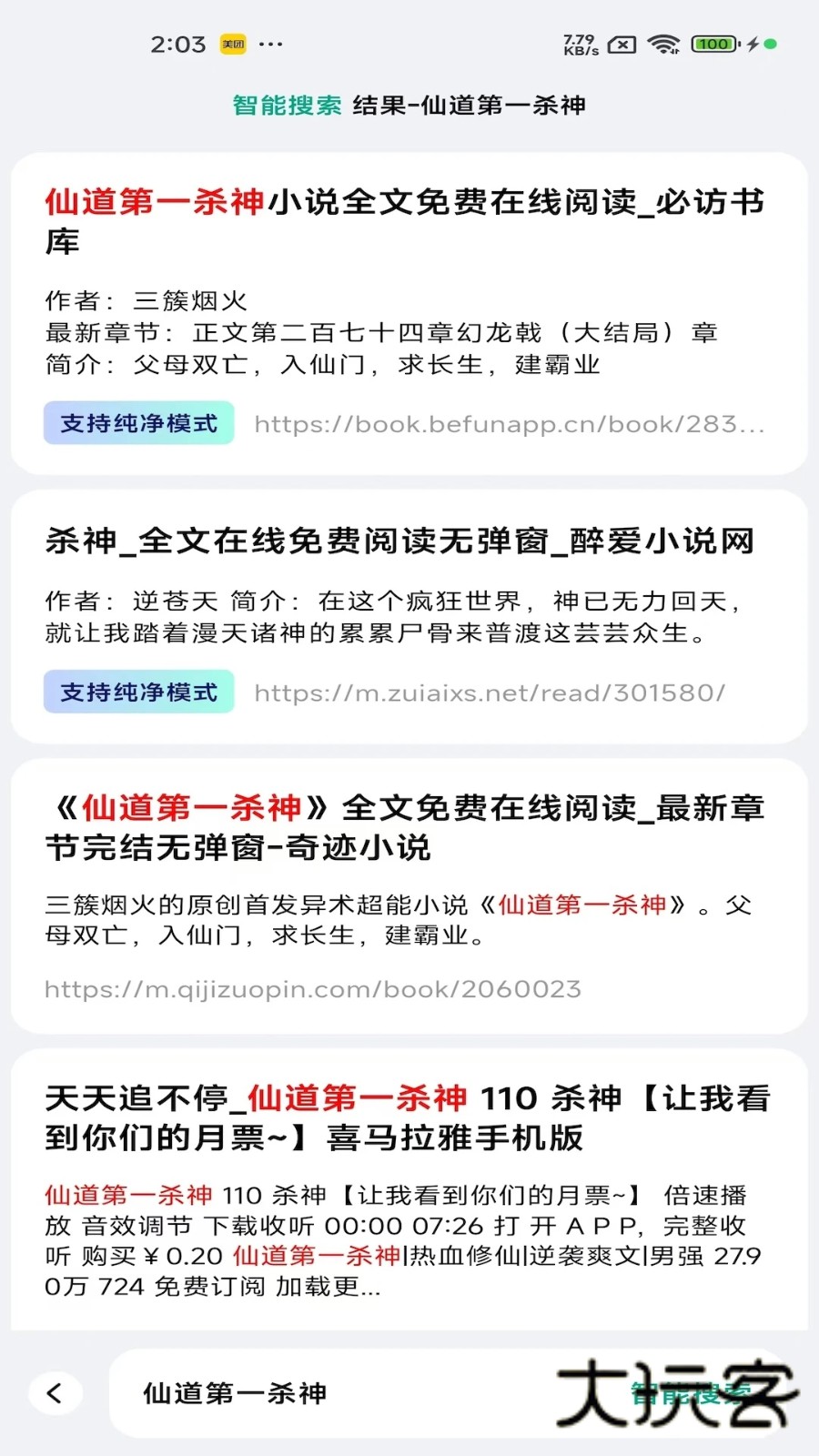Open the 奇迹小说 result title
Image resolution: width=819 pixels, height=1456 pixels.
(x=406, y=828)
